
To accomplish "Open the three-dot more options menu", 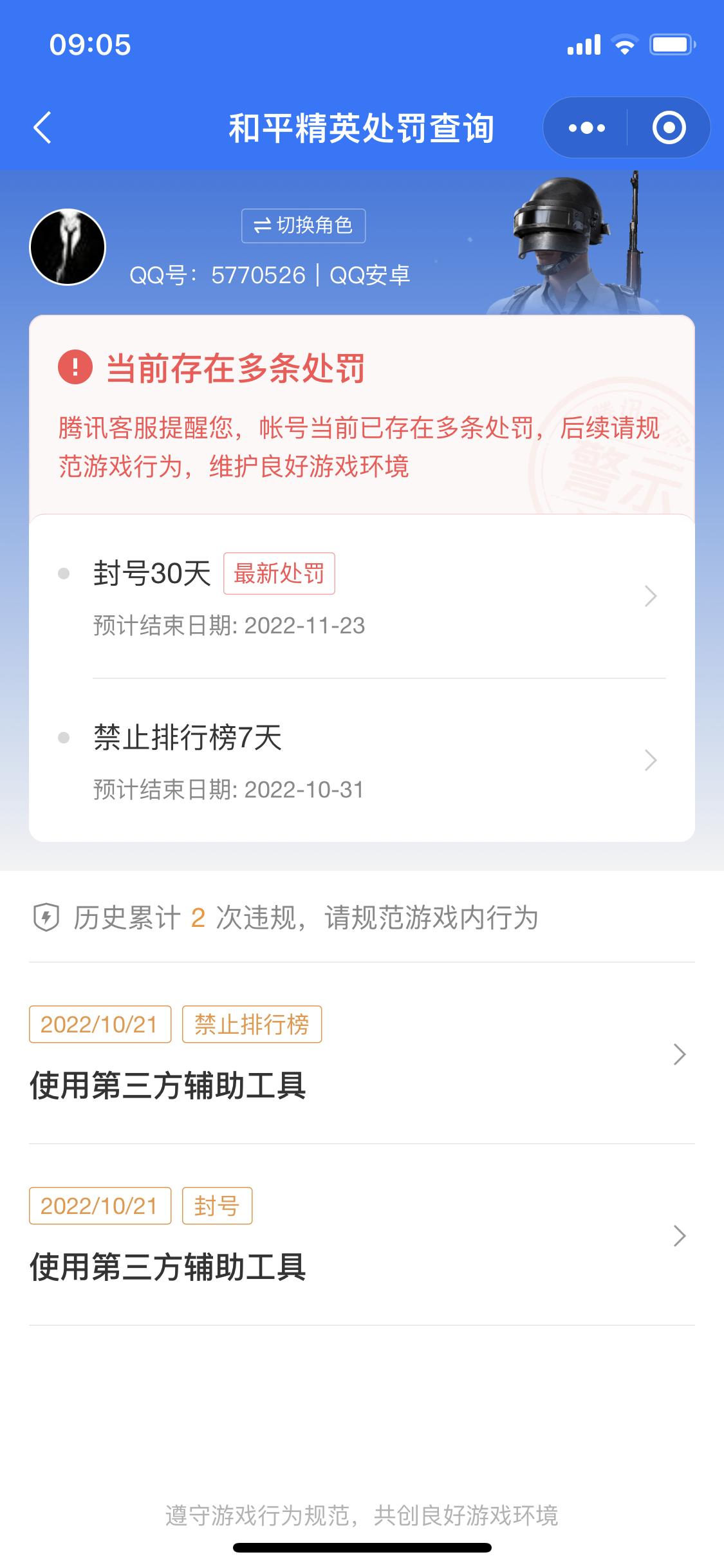I will 584,127.
